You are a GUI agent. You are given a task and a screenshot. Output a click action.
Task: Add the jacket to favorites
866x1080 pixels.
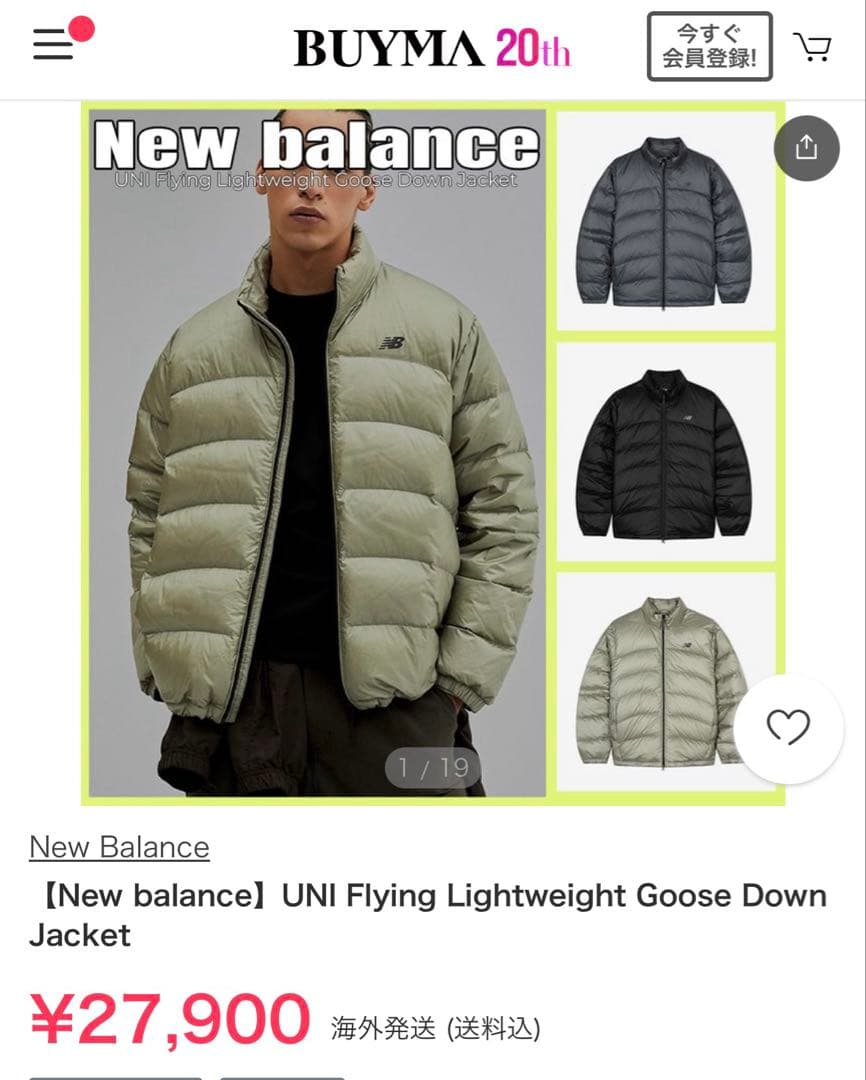click(x=788, y=729)
